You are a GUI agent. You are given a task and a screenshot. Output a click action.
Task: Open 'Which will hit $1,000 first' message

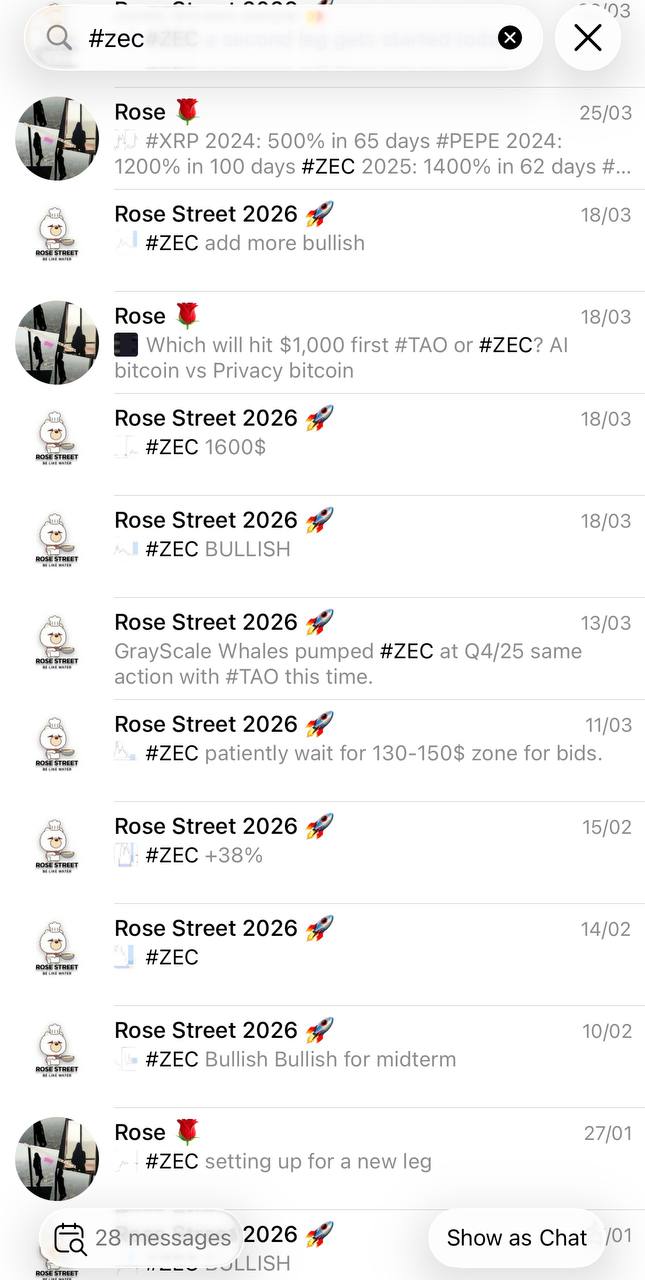[x=370, y=344]
